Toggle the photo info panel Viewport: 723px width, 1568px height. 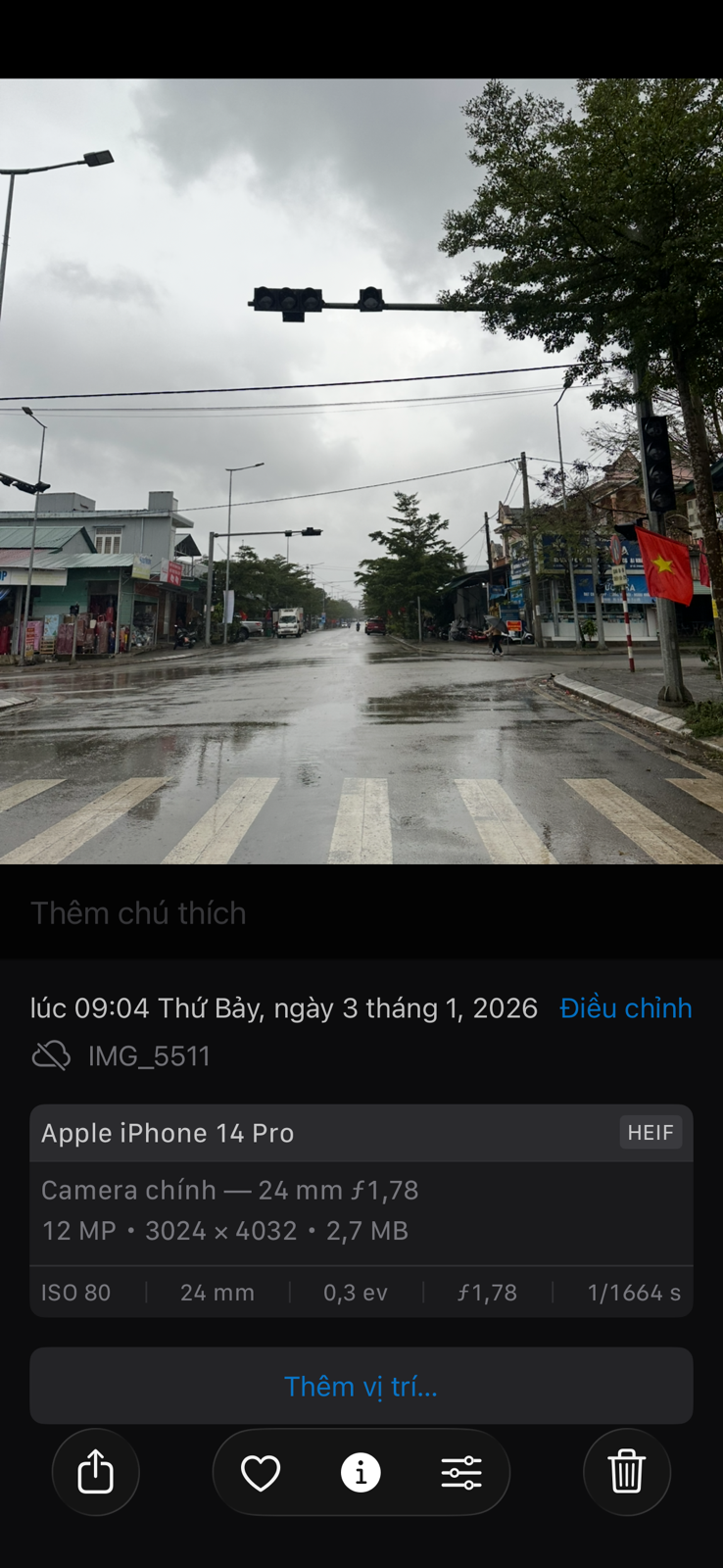(361, 1473)
